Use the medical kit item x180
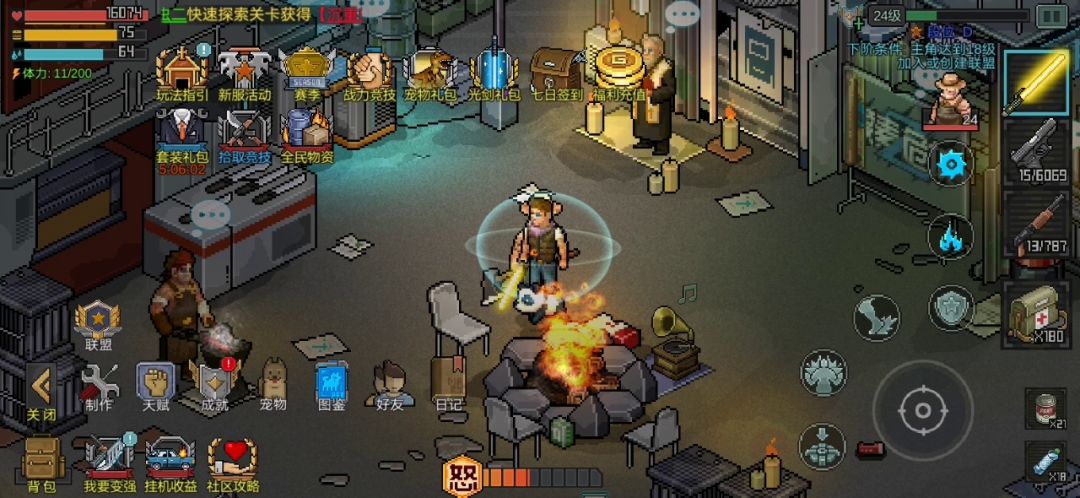 click(x=1039, y=313)
